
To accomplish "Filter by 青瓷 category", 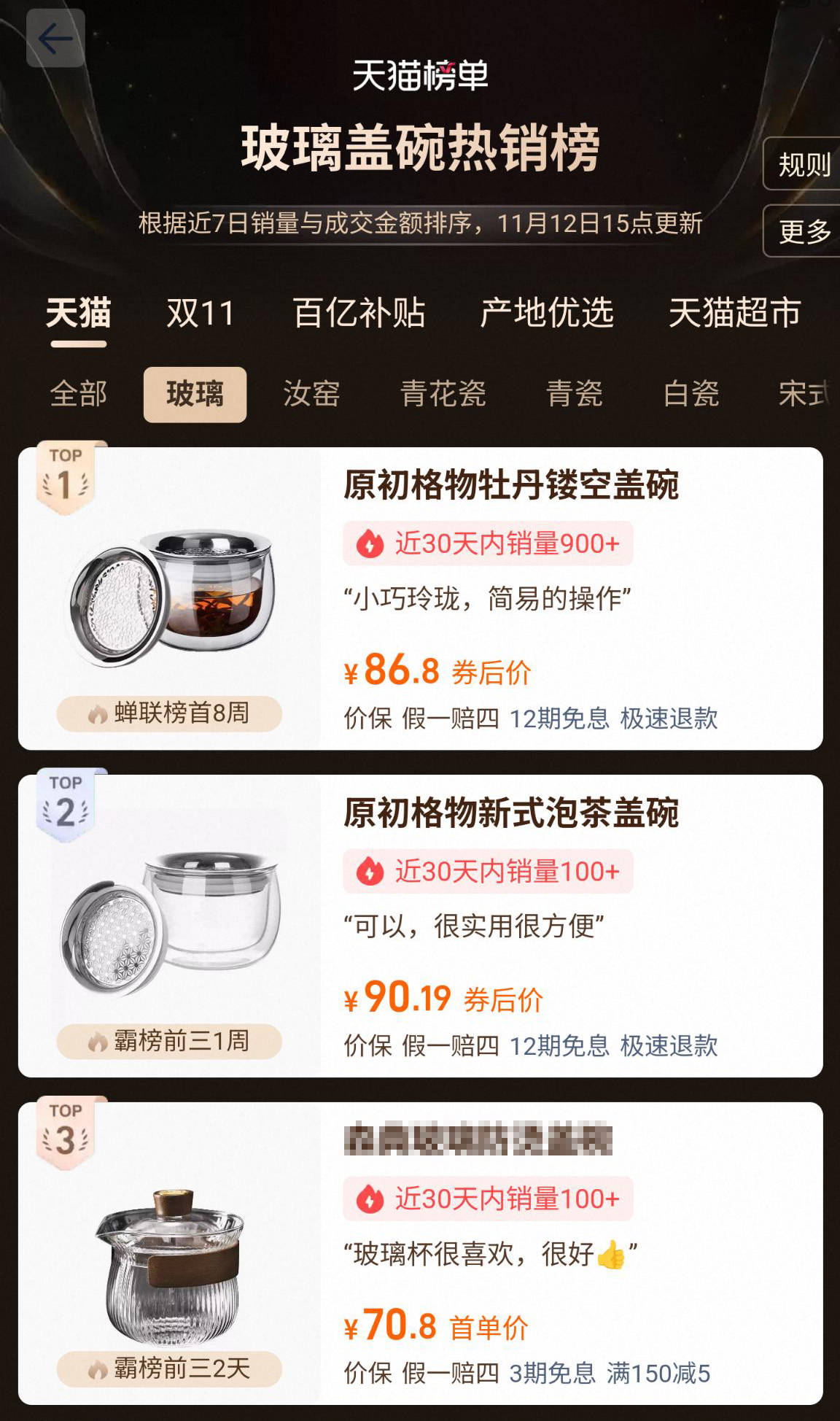I will click(575, 394).
